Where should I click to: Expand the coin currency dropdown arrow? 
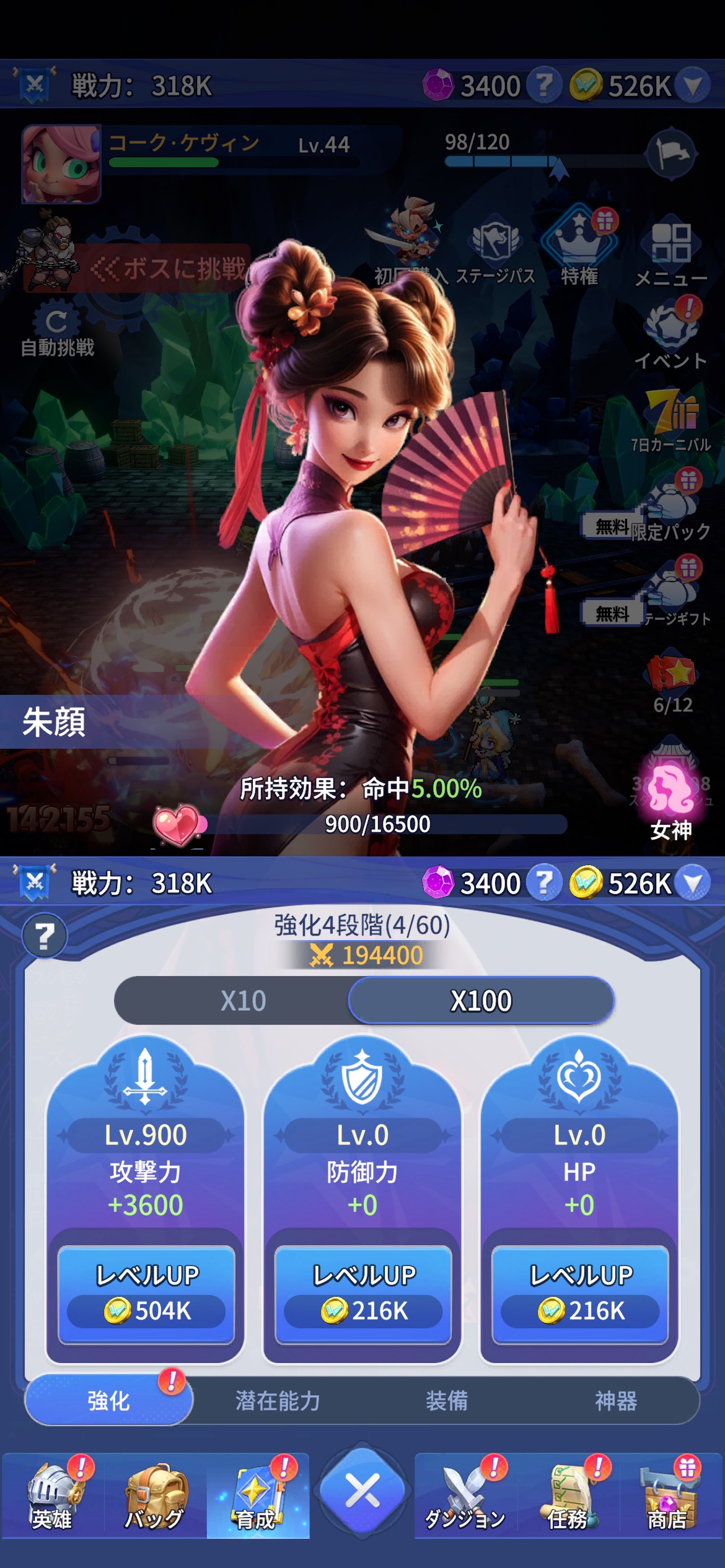tap(693, 882)
